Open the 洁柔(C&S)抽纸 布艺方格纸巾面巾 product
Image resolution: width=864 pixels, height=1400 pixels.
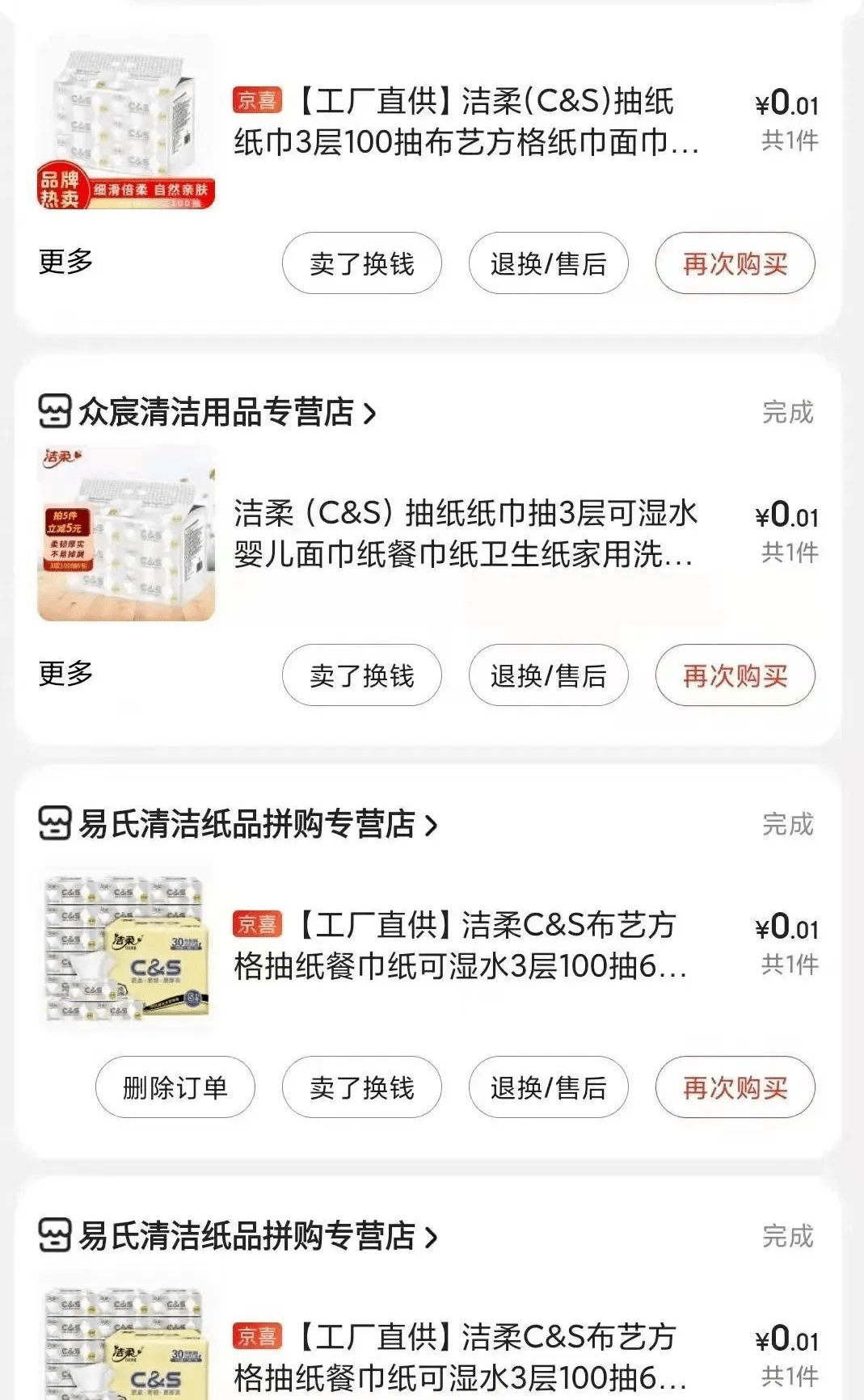[x=465, y=122]
